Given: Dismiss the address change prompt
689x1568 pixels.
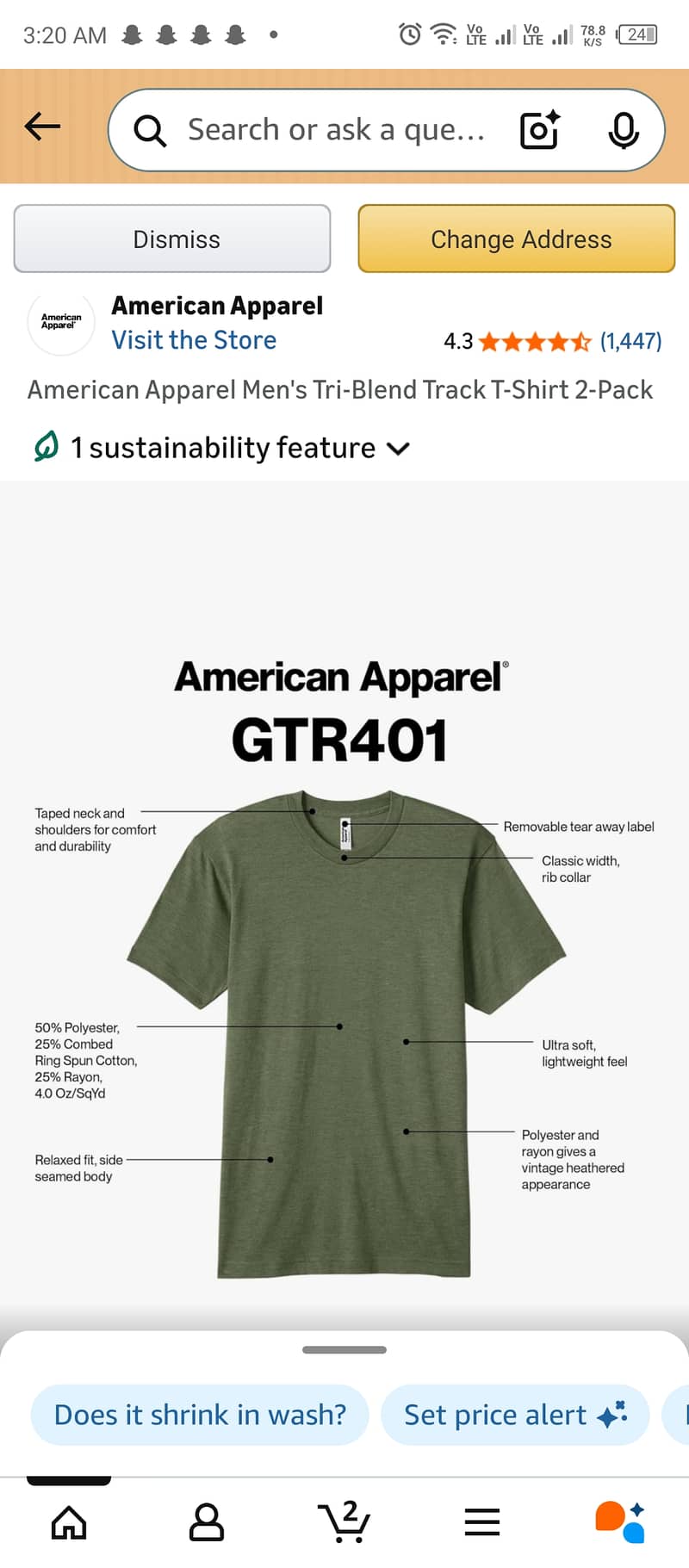Looking at the screenshot, I should point(171,239).
